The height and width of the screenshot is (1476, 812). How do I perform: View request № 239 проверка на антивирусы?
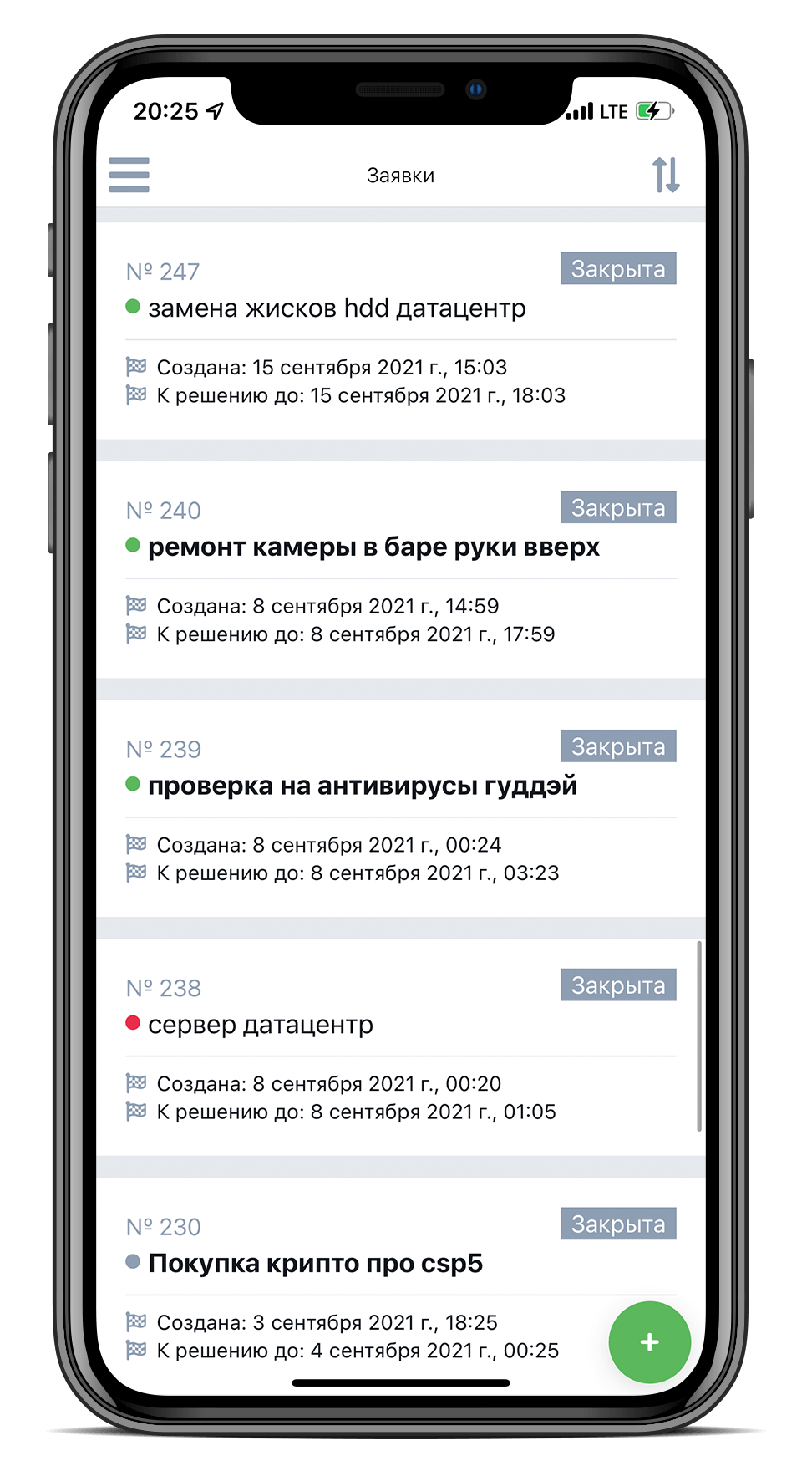click(363, 786)
